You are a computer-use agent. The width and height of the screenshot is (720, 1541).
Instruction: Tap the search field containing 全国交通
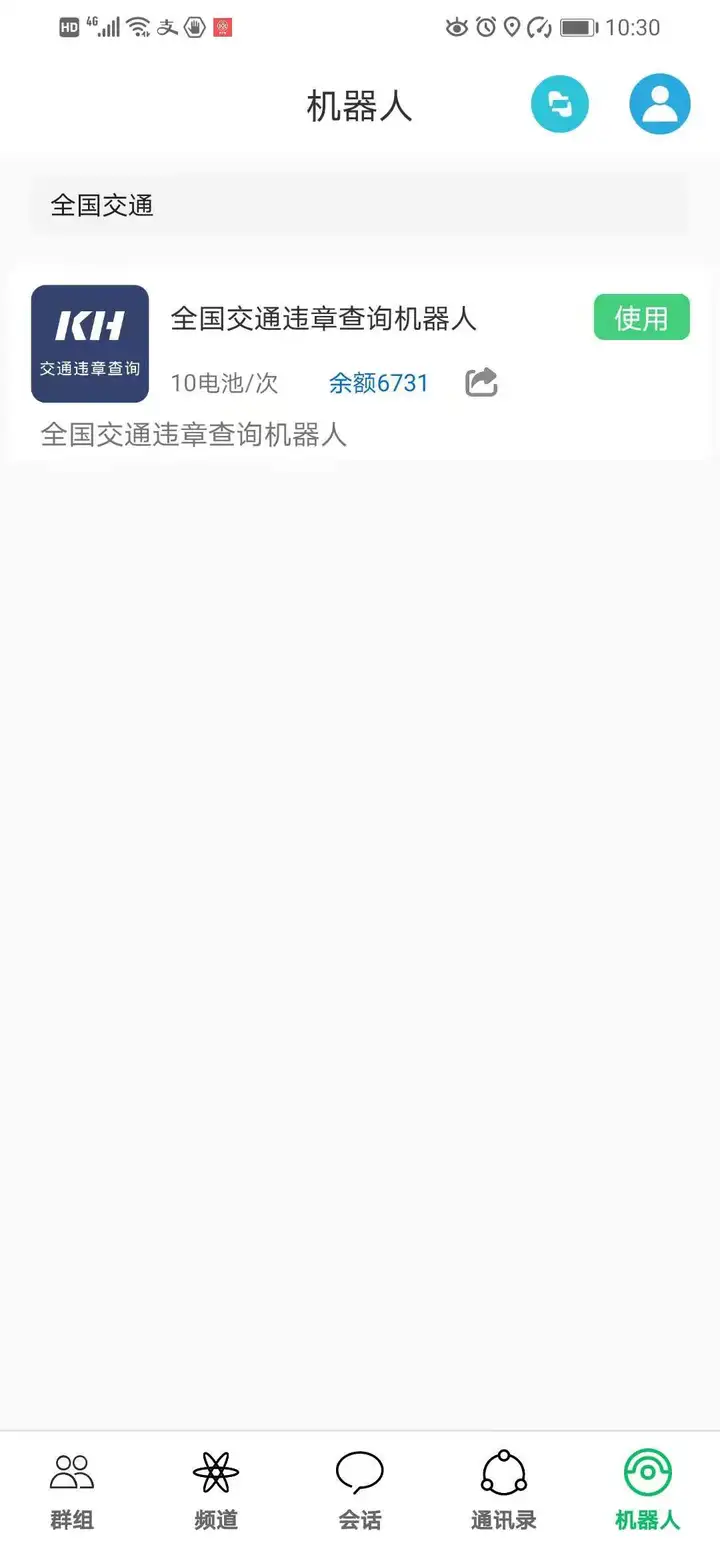[360, 206]
